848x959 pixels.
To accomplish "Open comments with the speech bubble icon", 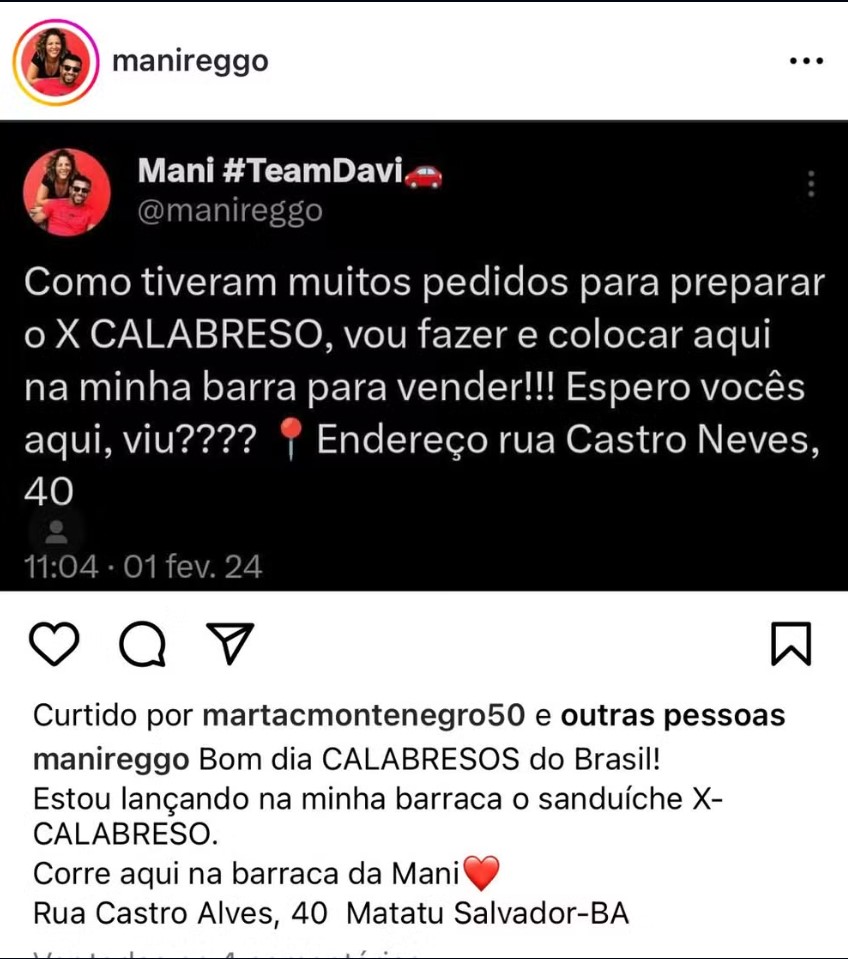I will pyautogui.click(x=142, y=644).
